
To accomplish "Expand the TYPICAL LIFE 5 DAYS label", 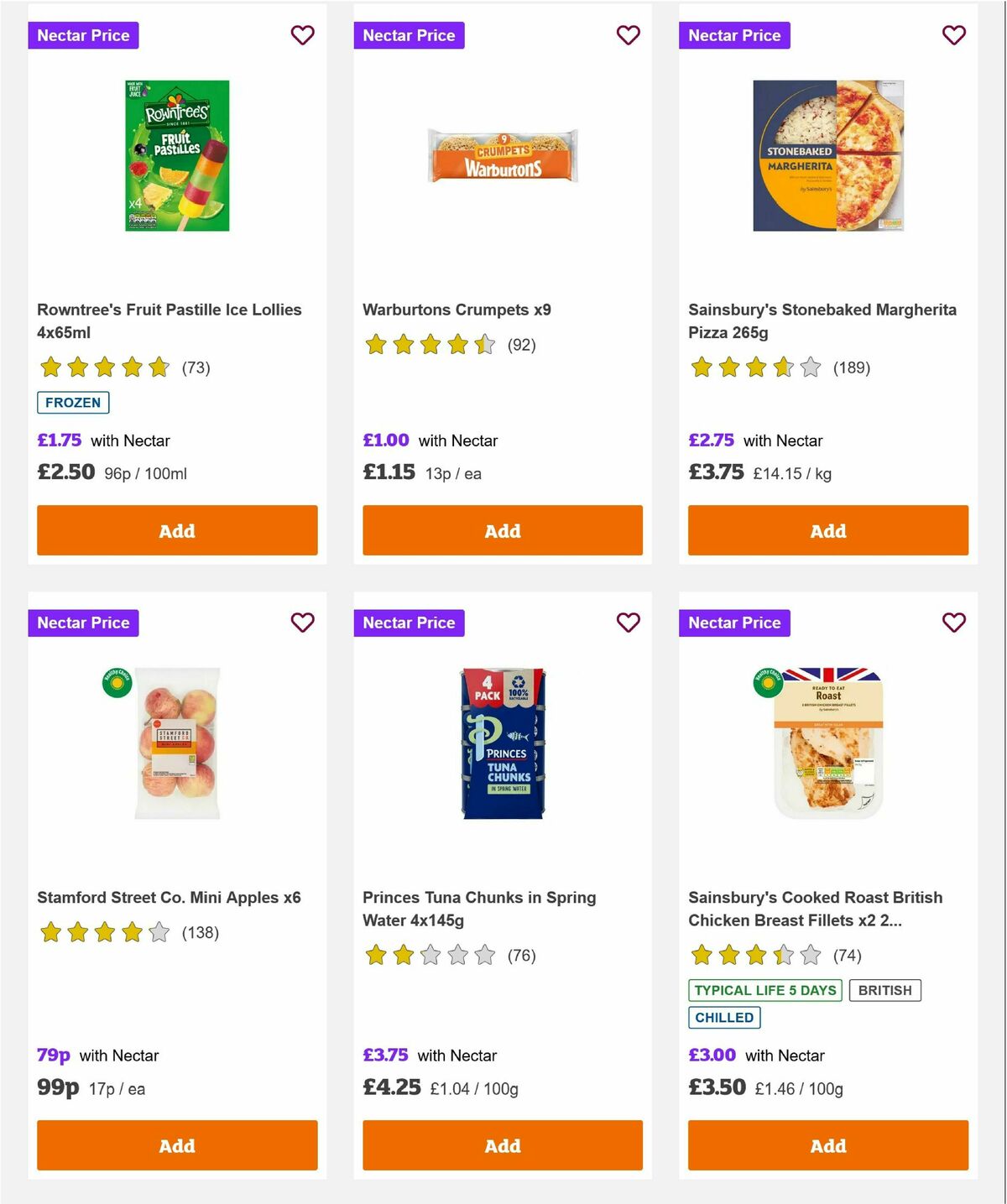I will pos(764,990).
